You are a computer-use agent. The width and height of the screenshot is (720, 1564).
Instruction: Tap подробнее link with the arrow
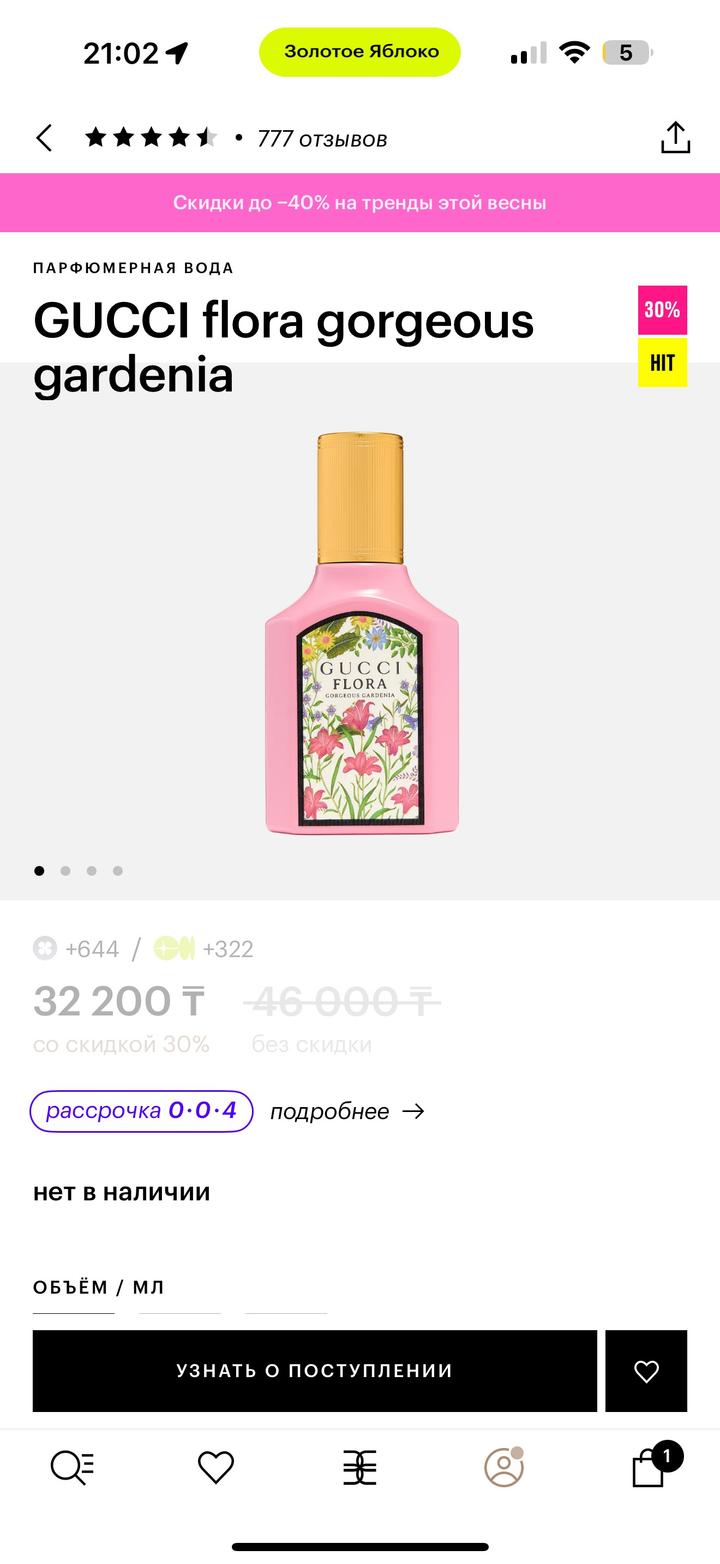tap(347, 1112)
